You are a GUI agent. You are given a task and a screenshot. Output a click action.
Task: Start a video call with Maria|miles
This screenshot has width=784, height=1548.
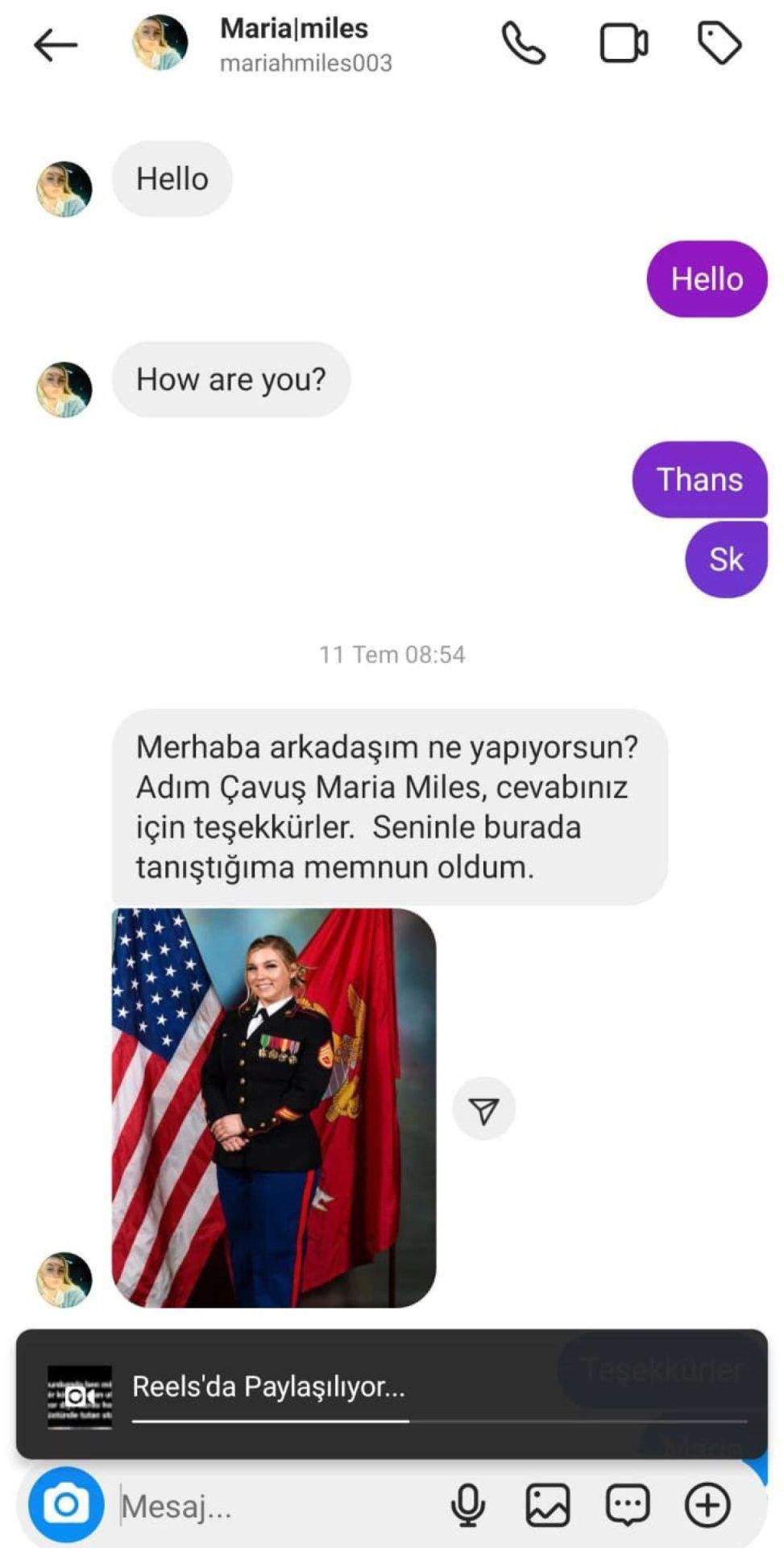[x=623, y=43]
